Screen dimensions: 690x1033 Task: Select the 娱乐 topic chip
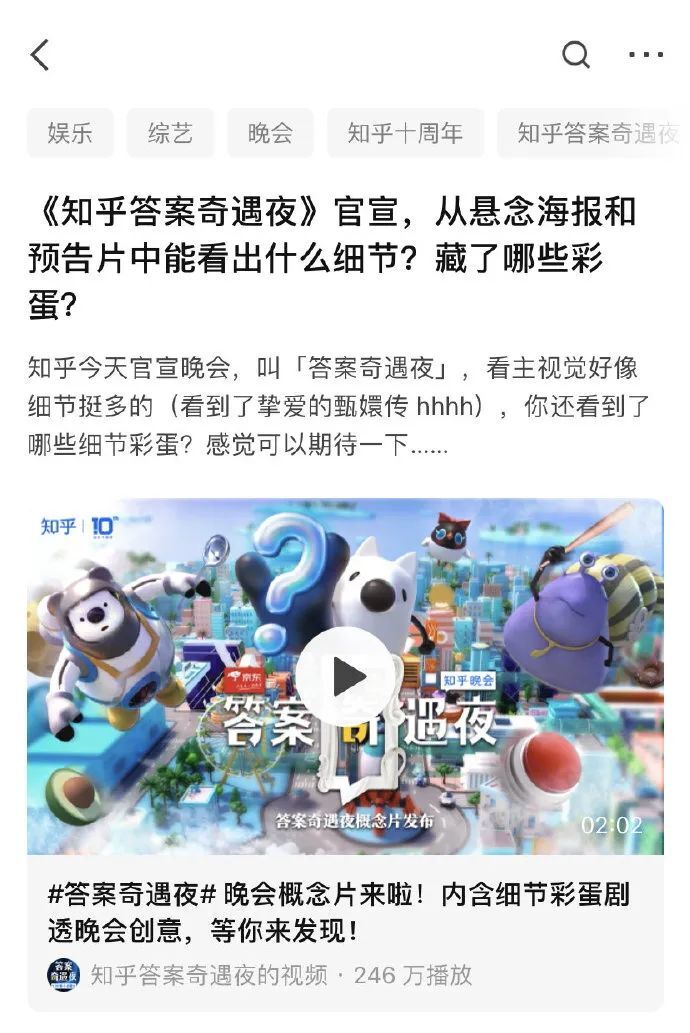(70, 133)
